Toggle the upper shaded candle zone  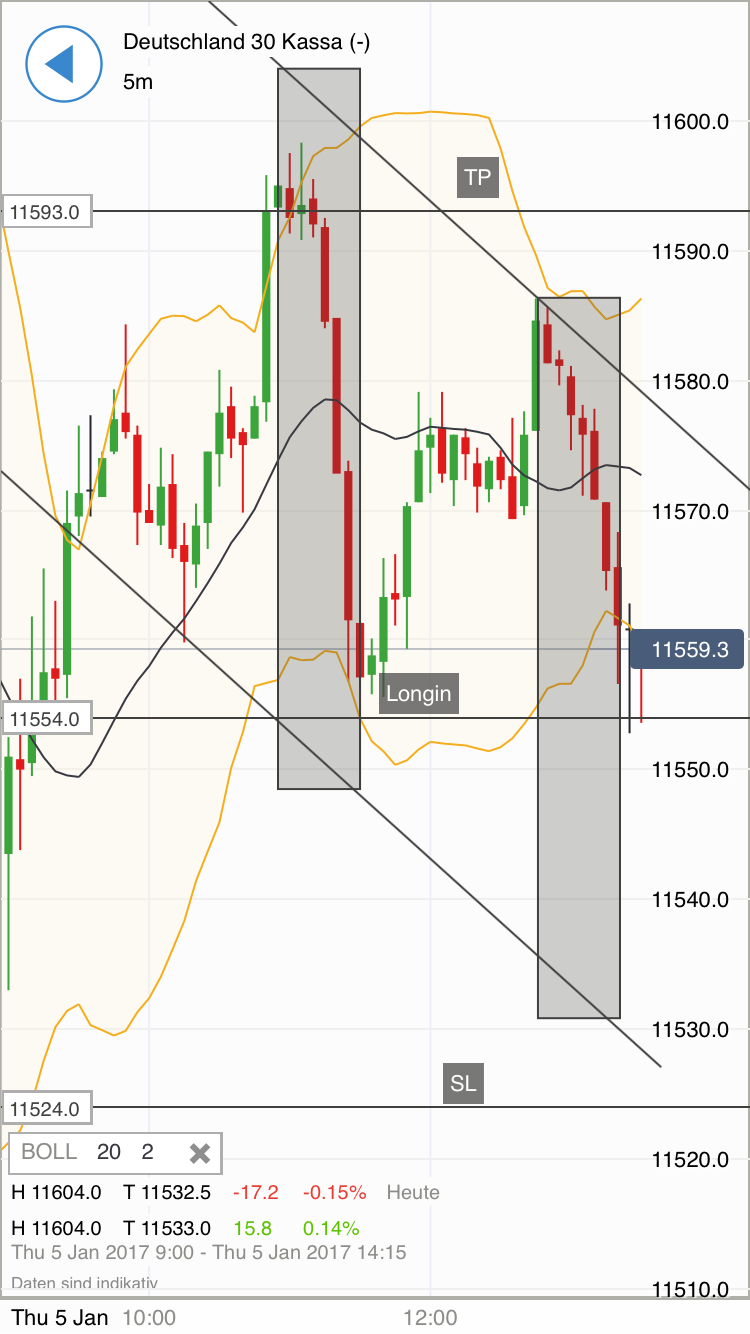point(318,428)
